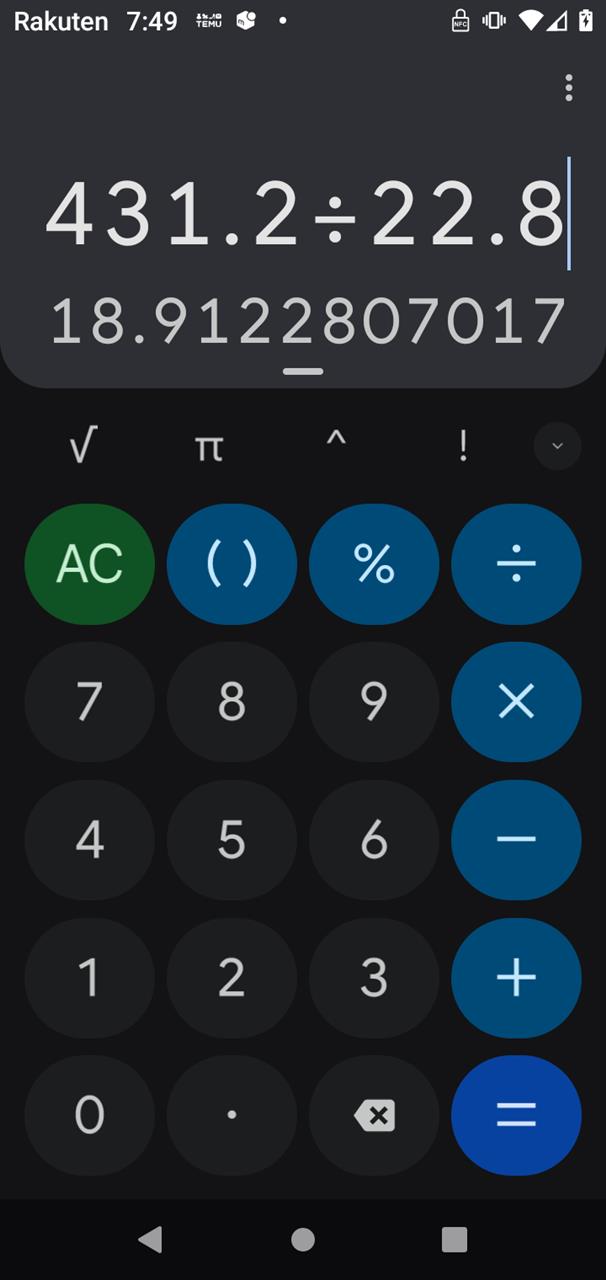Enter a decimal point
The width and height of the screenshot is (606, 1280).
click(232, 1115)
